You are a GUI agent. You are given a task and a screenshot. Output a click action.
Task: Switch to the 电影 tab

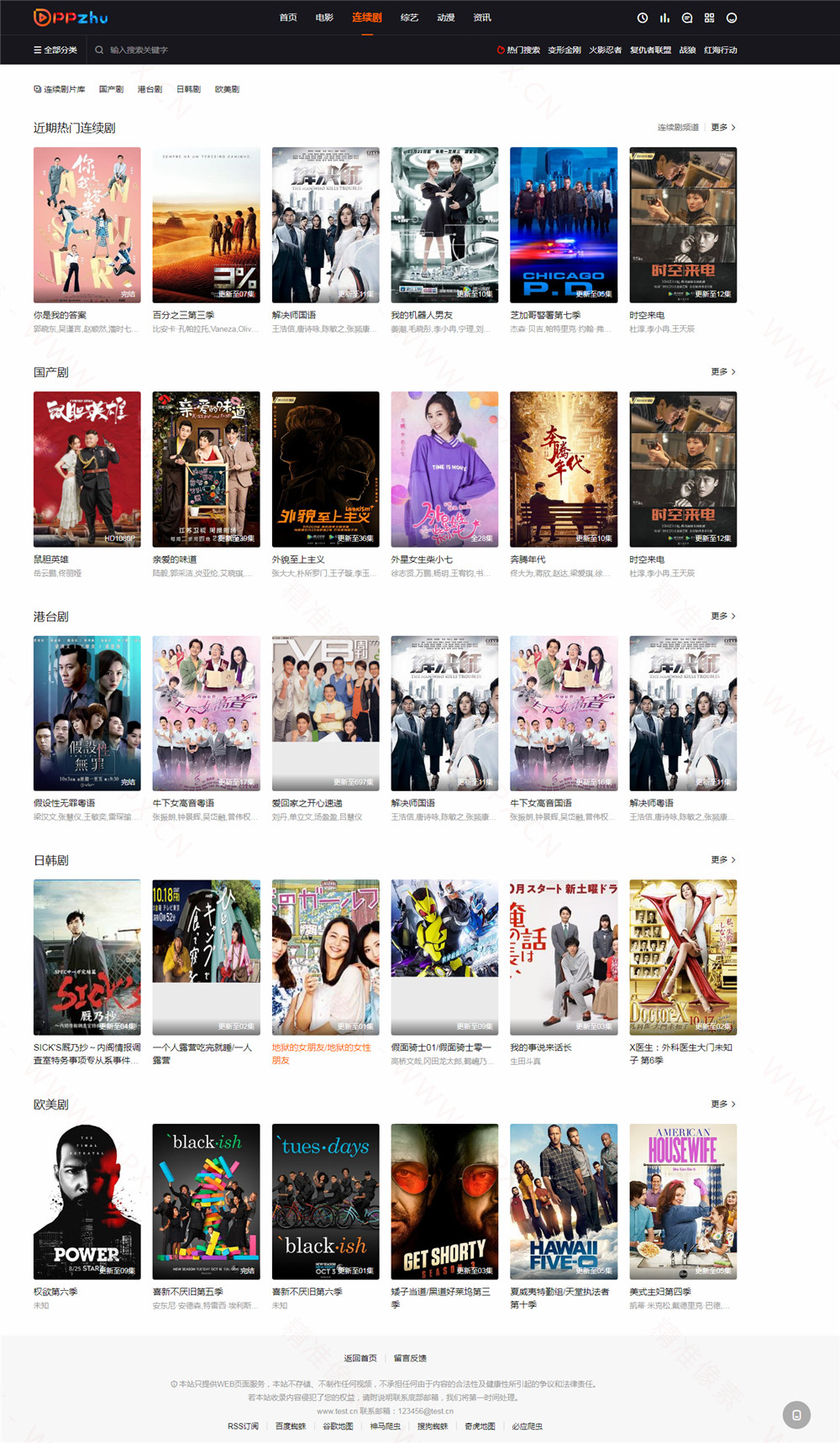click(324, 18)
